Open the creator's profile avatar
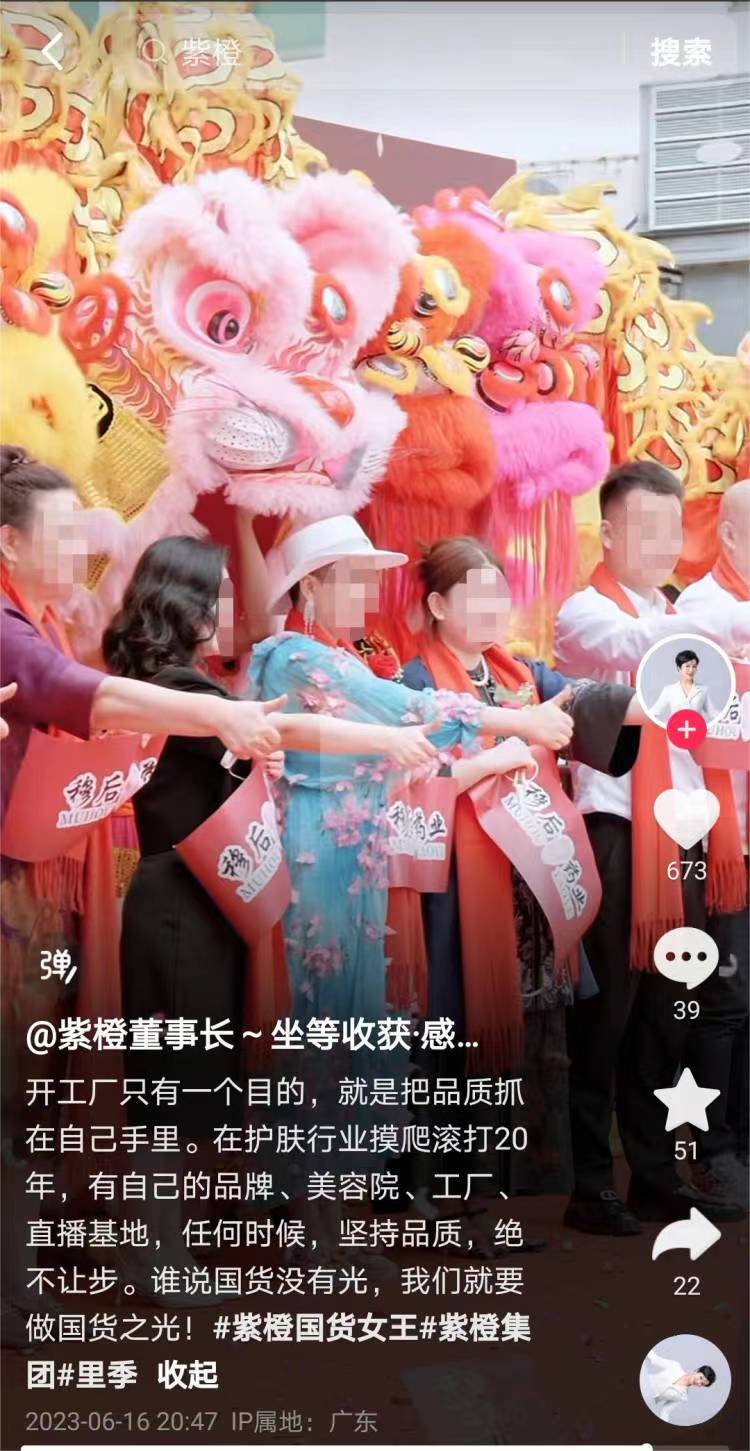This screenshot has height=1451, width=750. 686,683
